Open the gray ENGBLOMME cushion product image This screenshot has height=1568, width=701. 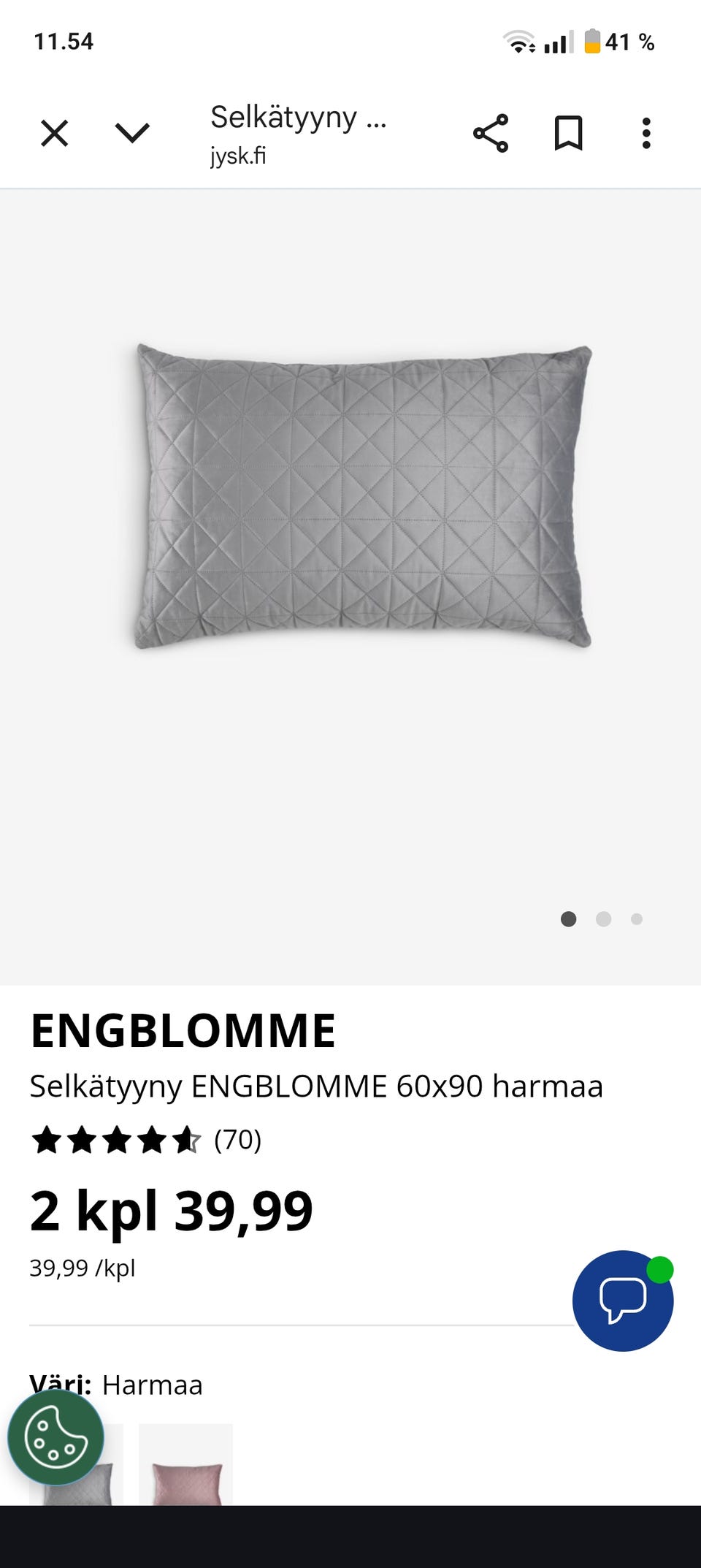363,495
